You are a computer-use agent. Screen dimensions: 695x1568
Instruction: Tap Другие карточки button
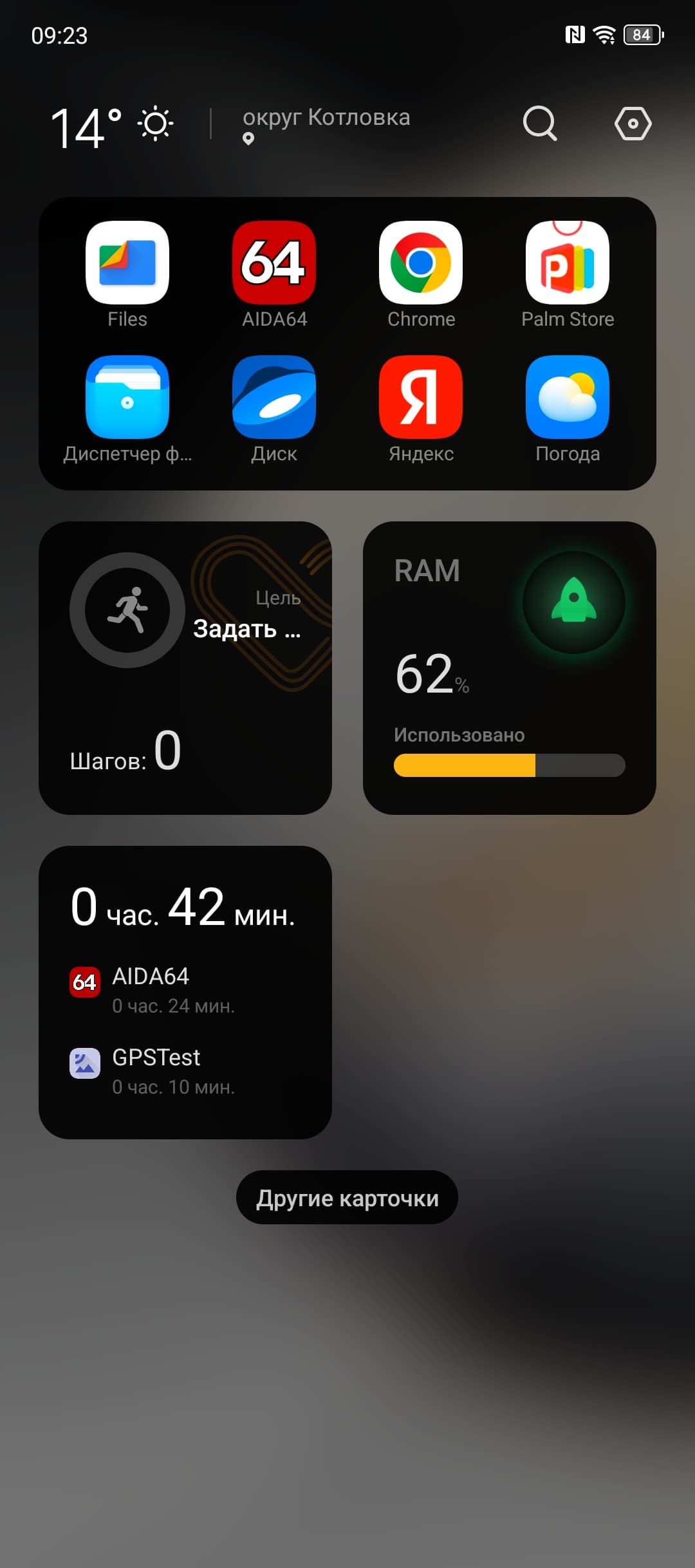coord(347,1198)
